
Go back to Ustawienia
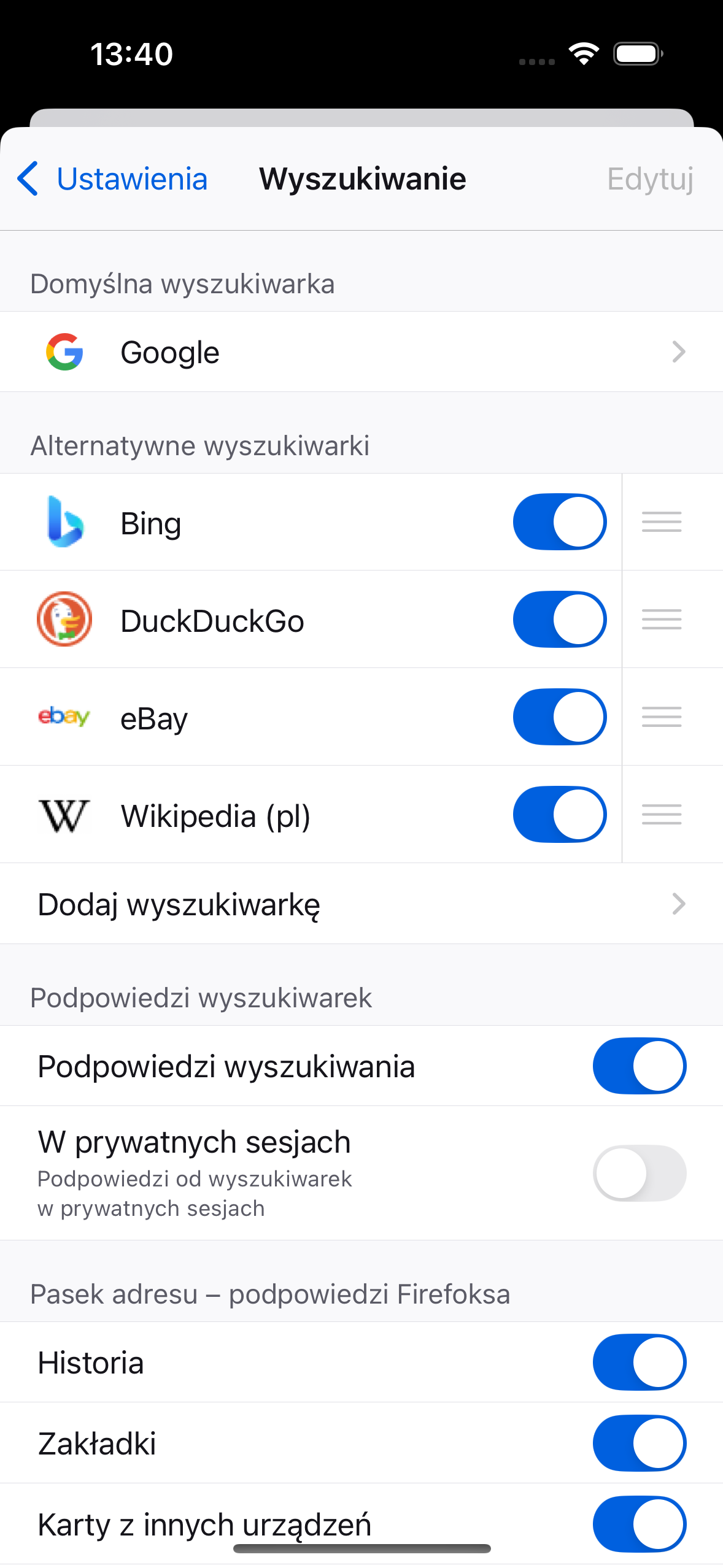click(x=113, y=179)
